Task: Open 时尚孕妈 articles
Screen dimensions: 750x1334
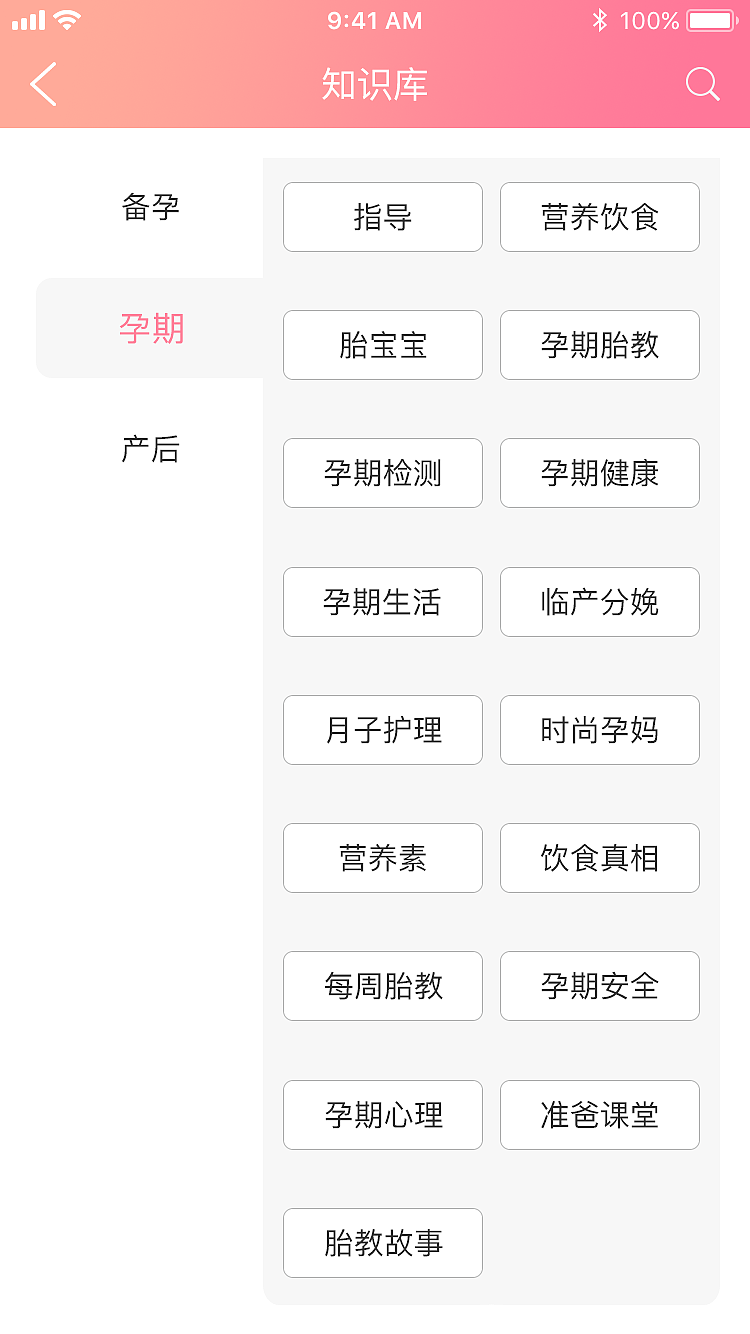Action: tap(600, 730)
